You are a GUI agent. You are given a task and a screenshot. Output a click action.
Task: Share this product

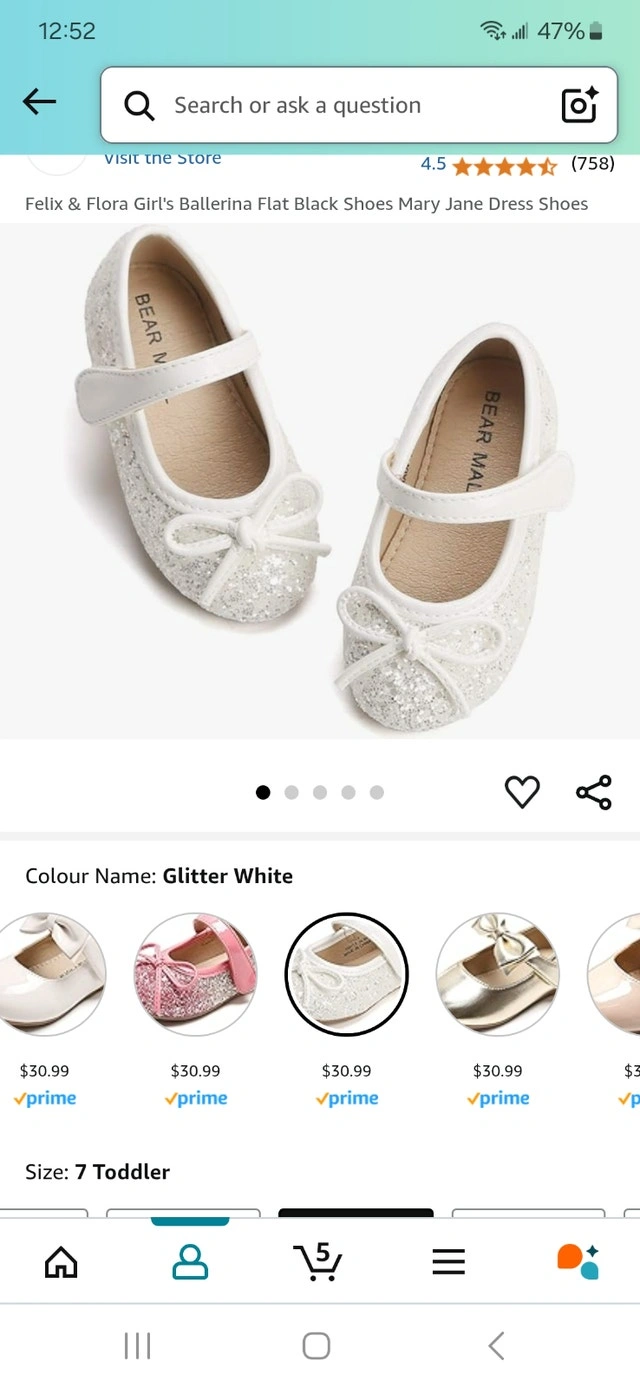point(594,792)
